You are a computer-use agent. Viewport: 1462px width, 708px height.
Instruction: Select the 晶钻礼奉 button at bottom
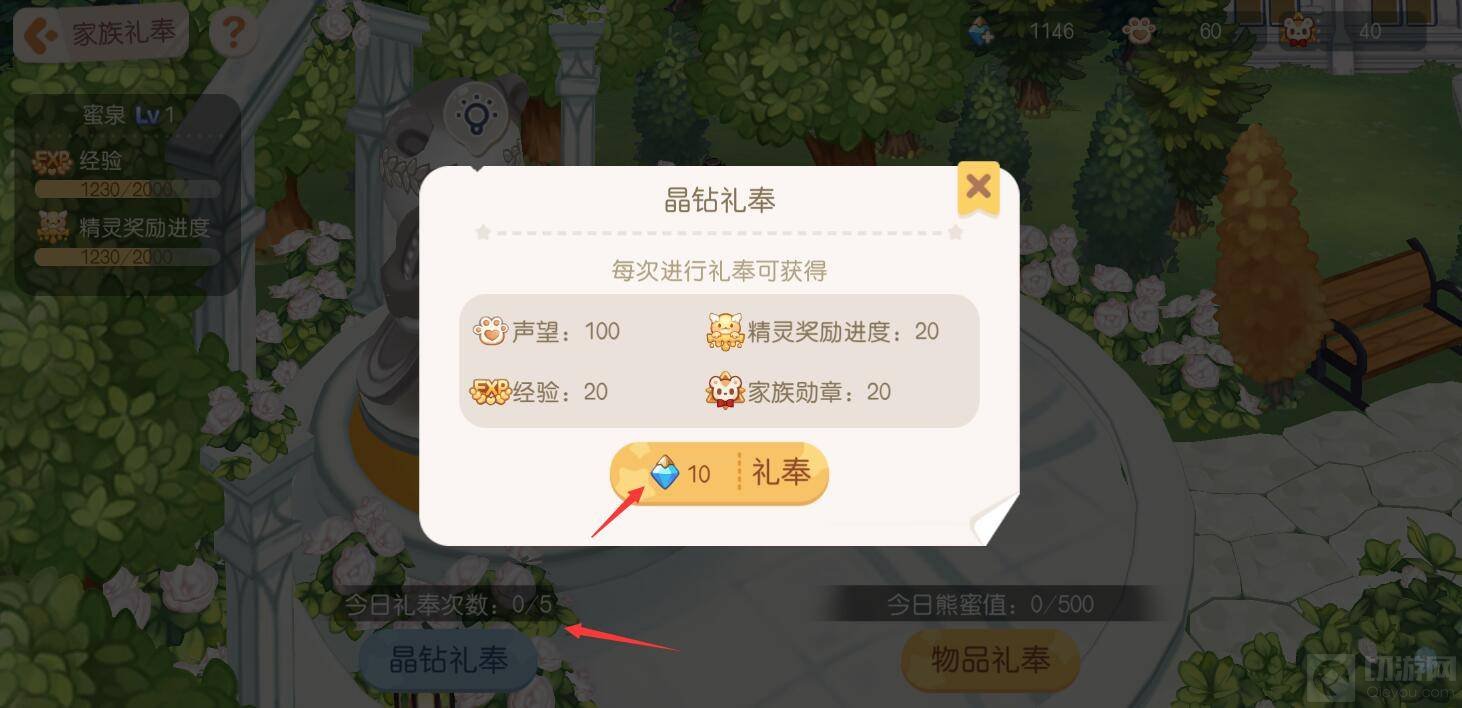(448, 660)
